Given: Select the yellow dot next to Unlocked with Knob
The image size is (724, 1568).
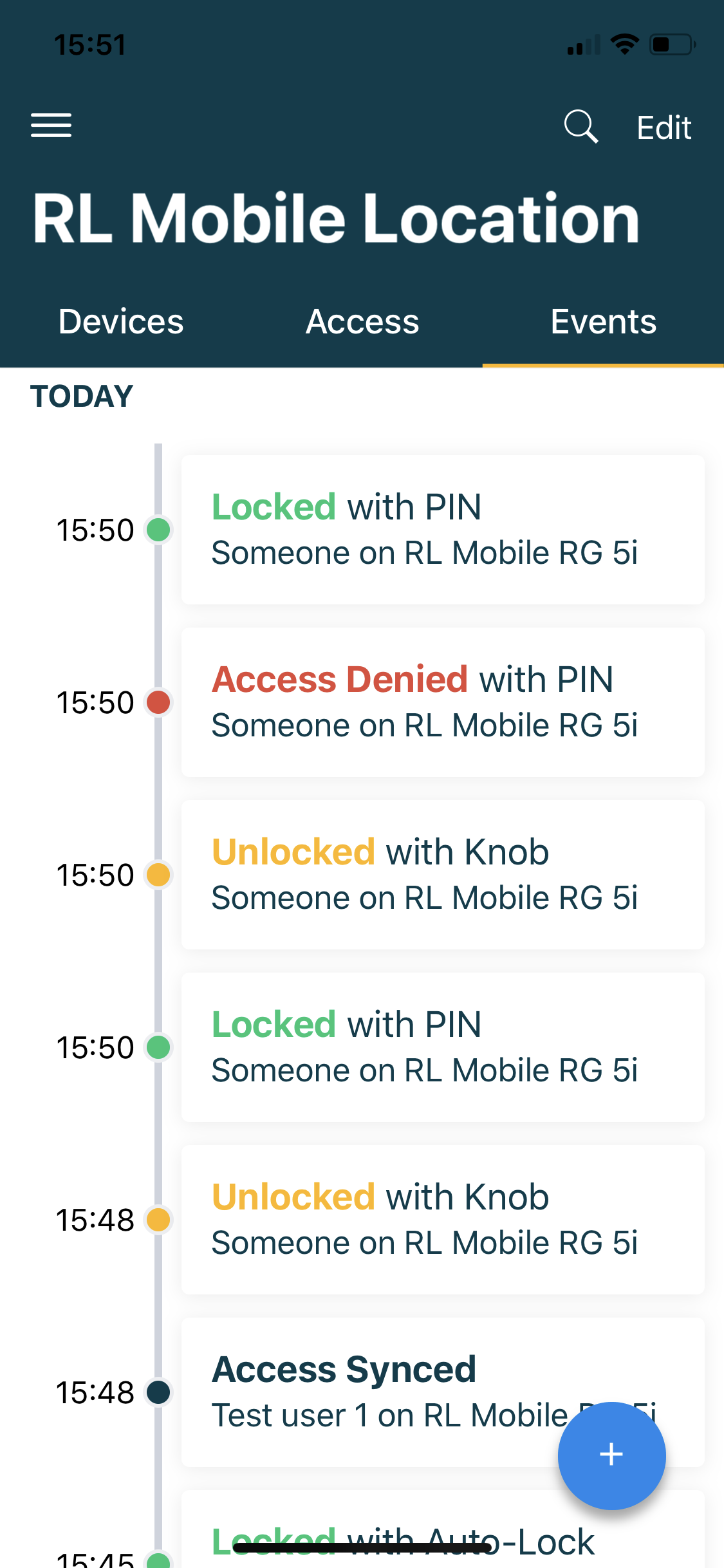Looking at the screenshot, I should pyautogui.click(x=159, y=874).
